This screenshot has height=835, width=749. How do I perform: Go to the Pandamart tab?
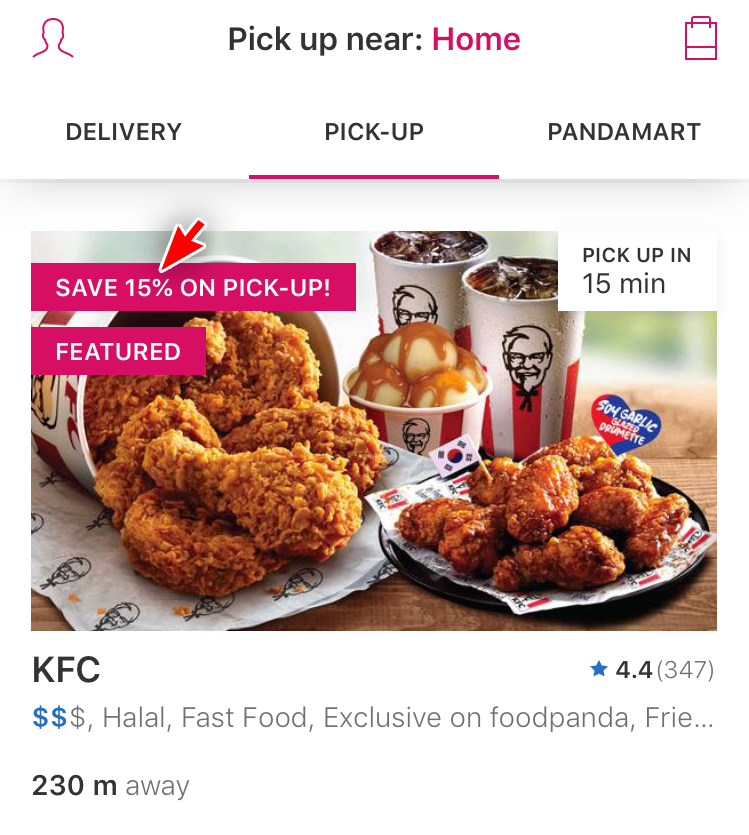click(624, 132)
